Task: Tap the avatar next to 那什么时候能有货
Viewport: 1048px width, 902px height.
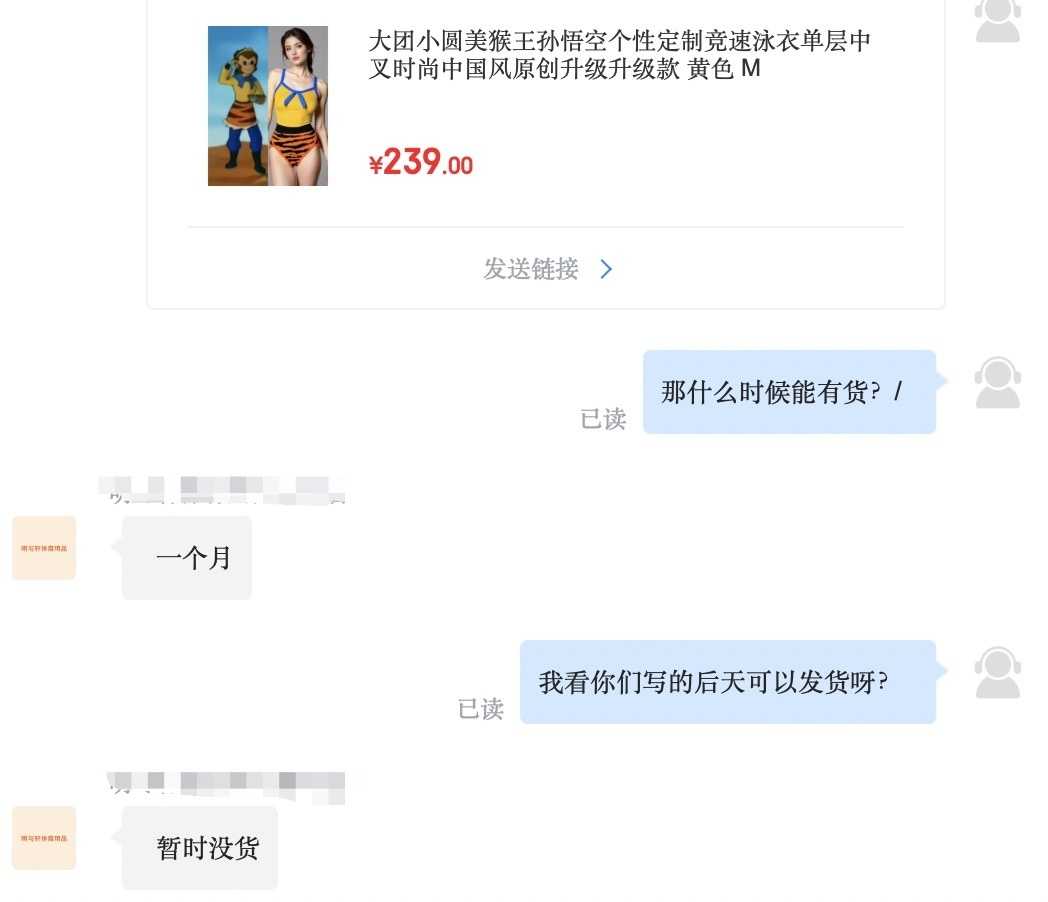Action: (997, 383)
